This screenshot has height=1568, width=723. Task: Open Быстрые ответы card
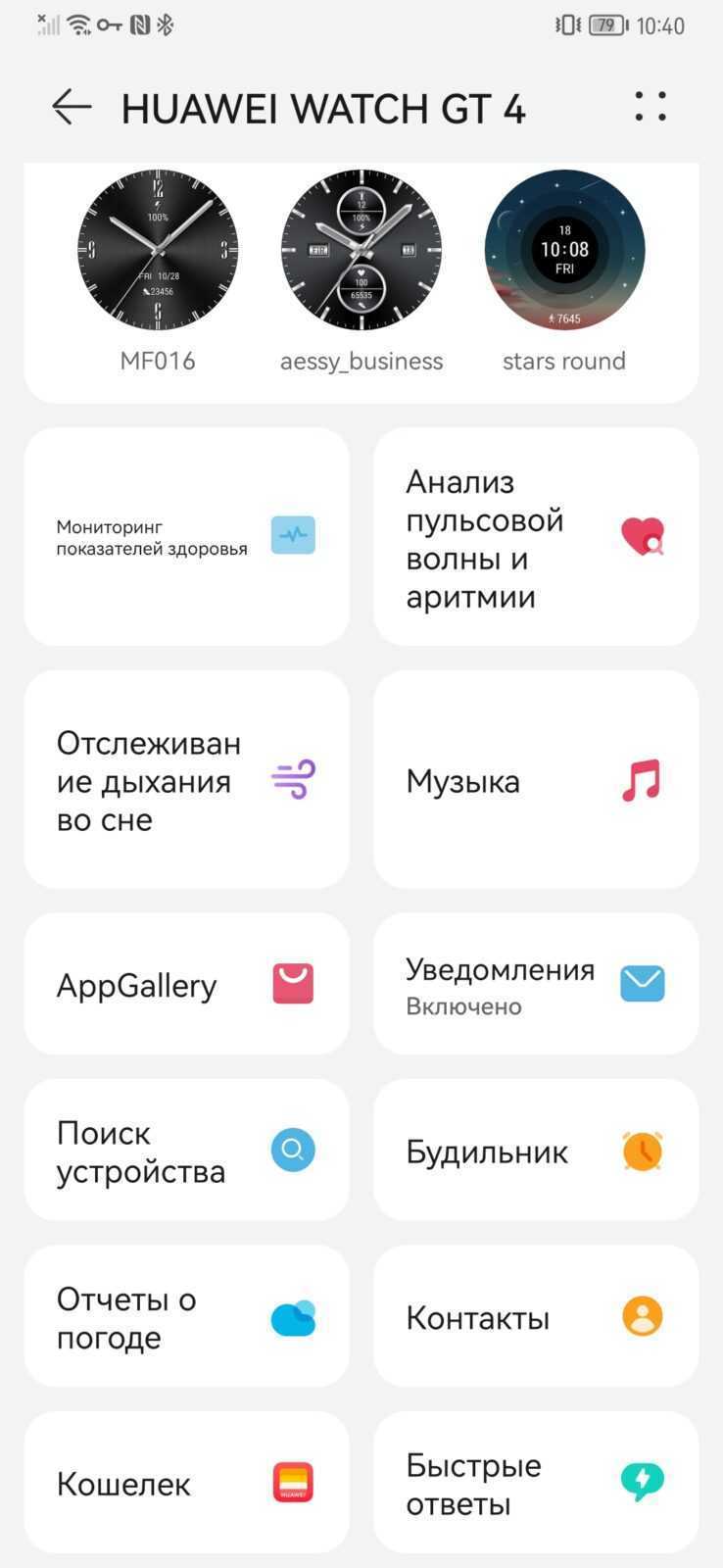pyautogui.click(x=536, y=1483)
